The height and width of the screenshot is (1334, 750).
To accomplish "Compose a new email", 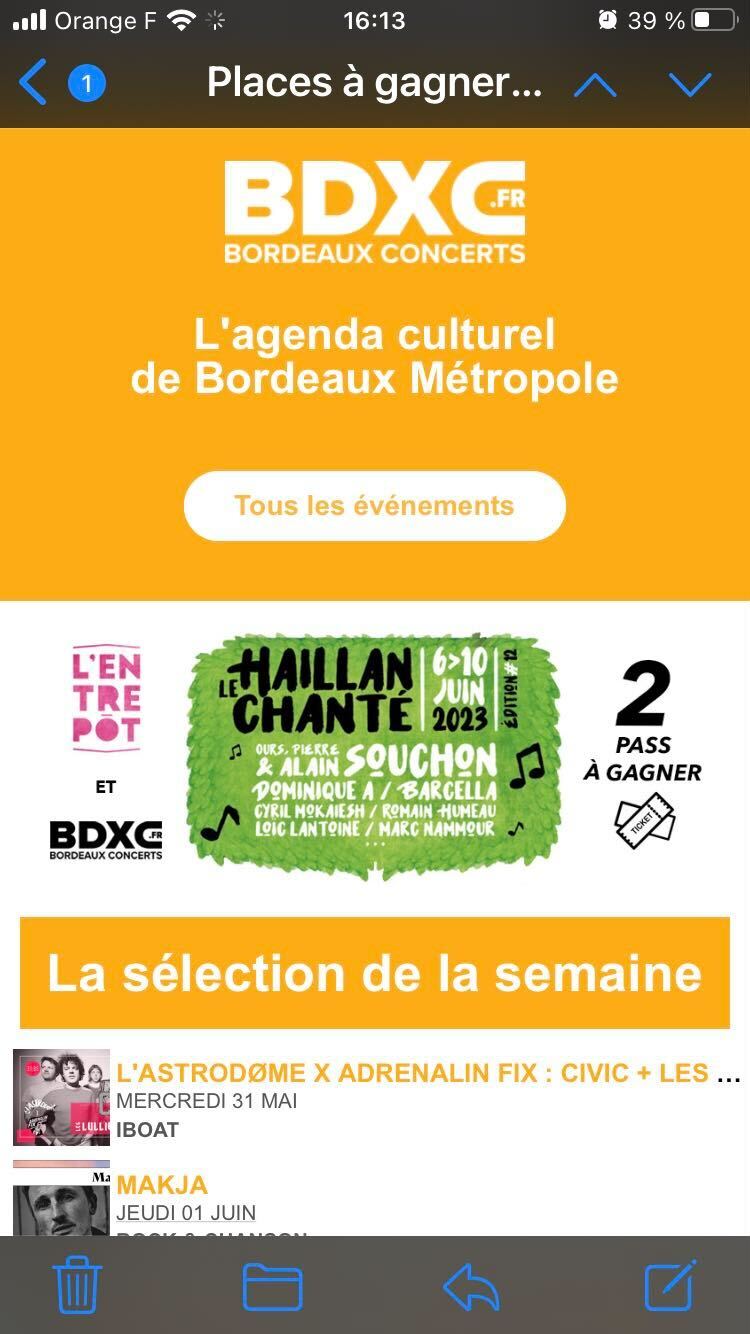I will [x=670, y=1285].
